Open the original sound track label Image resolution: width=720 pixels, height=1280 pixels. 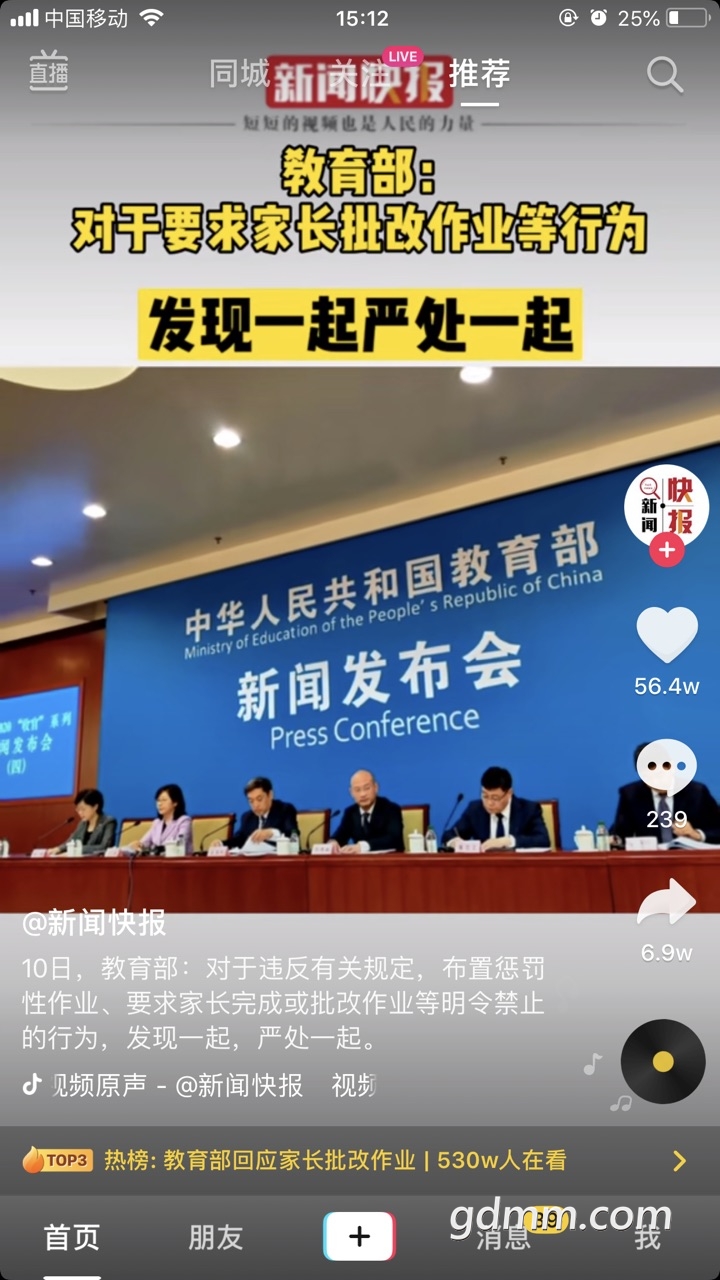[x=199, y=1085]
